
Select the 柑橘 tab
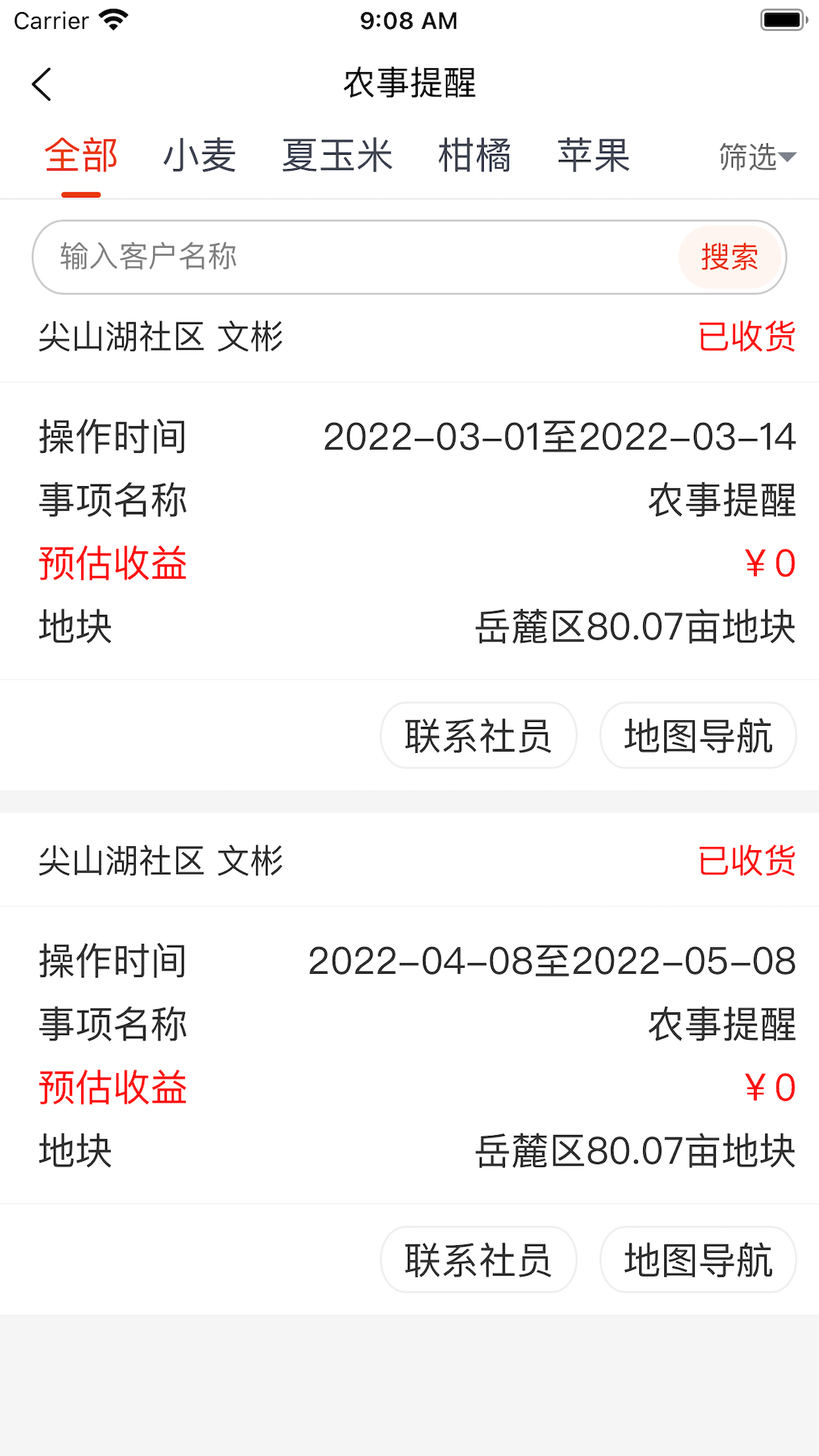[x=474, y=155]
